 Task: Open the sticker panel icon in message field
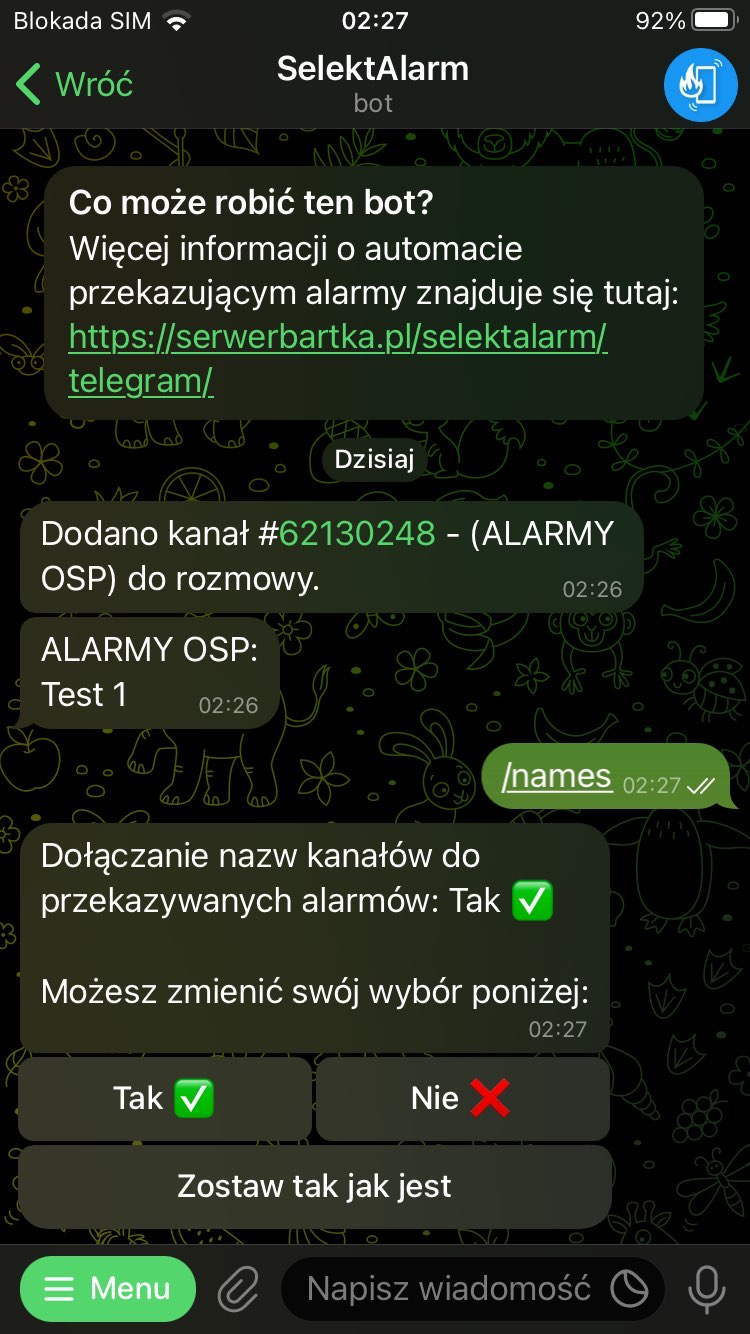pos(630,1289)
